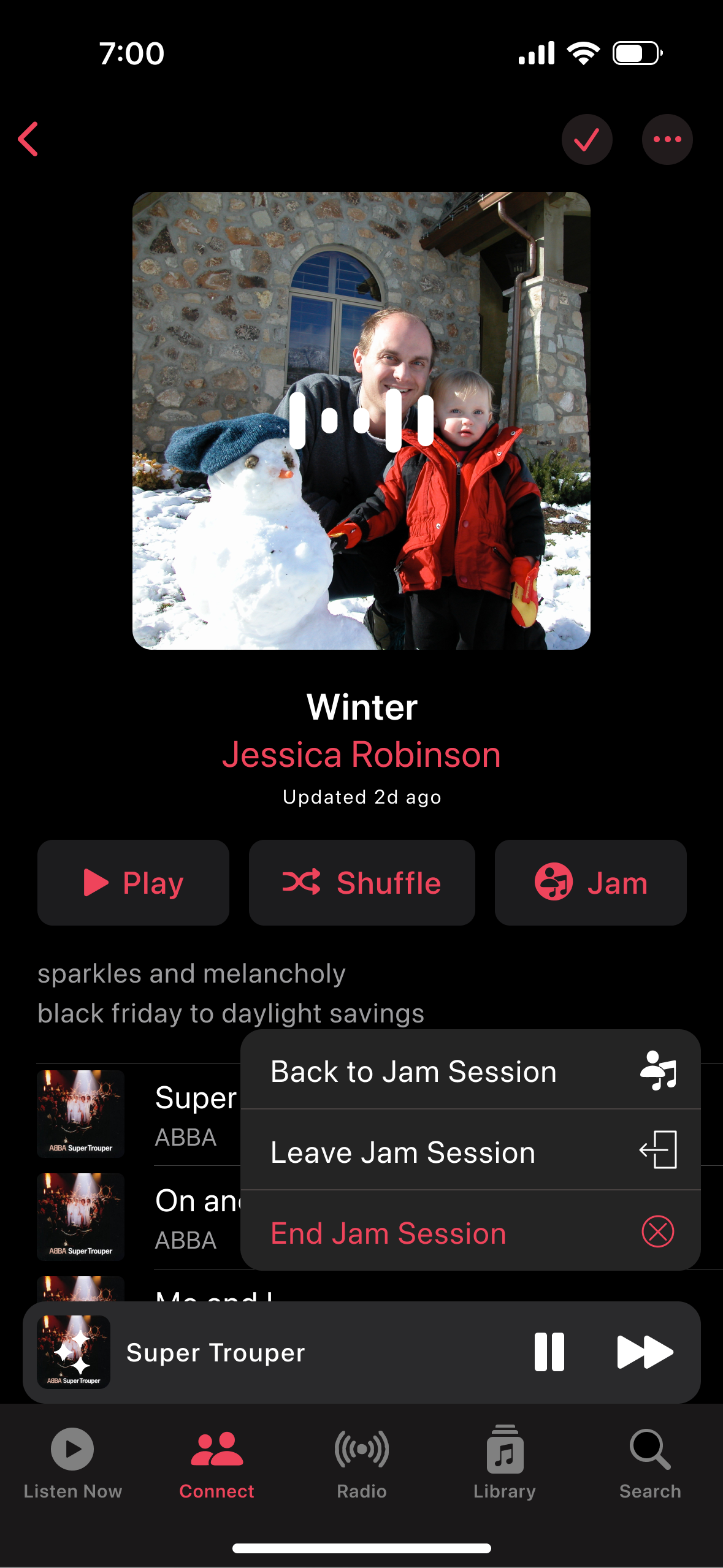Switch to the Listen Now tab
The width and height of the screenshot is (723, 1568).
click(72, 1463)
